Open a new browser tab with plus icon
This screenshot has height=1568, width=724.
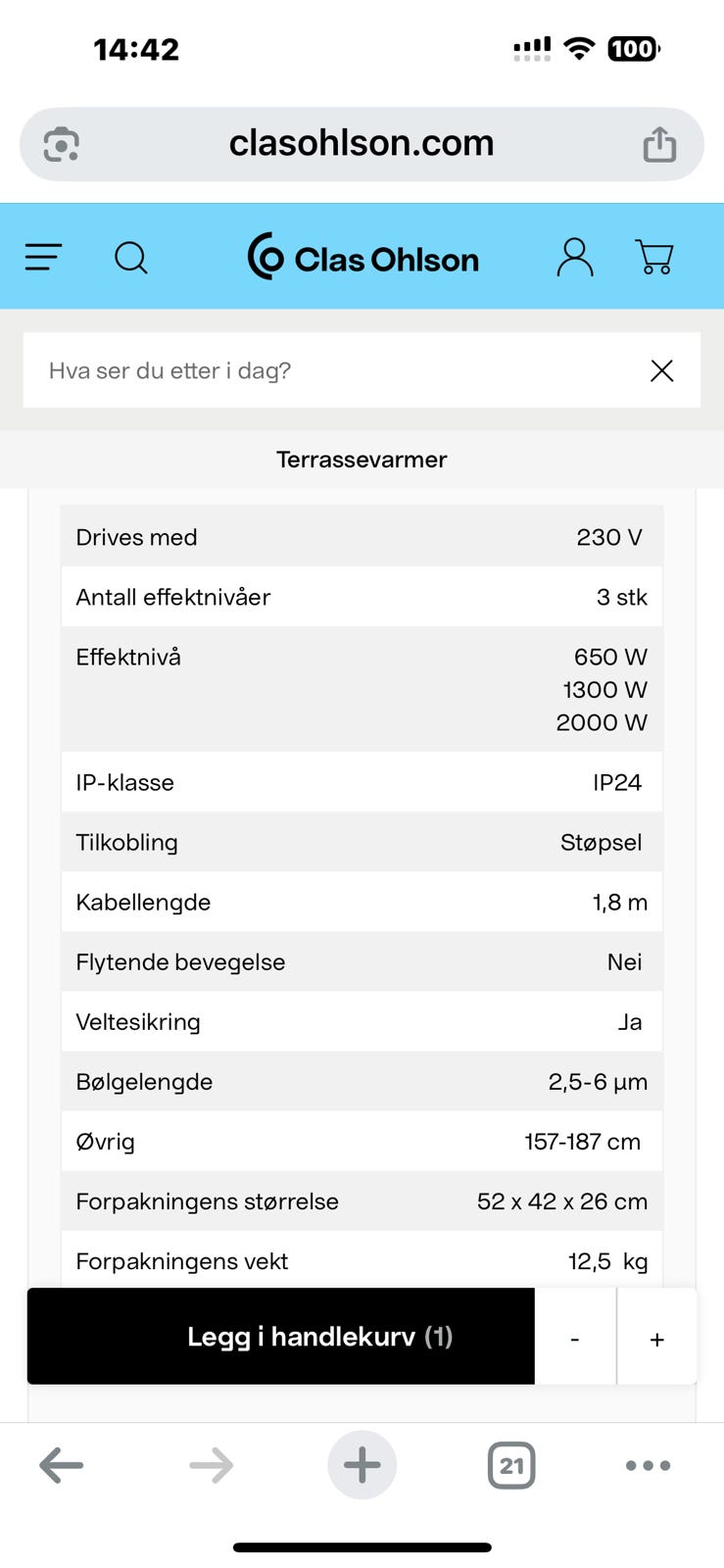[362, 1465]
